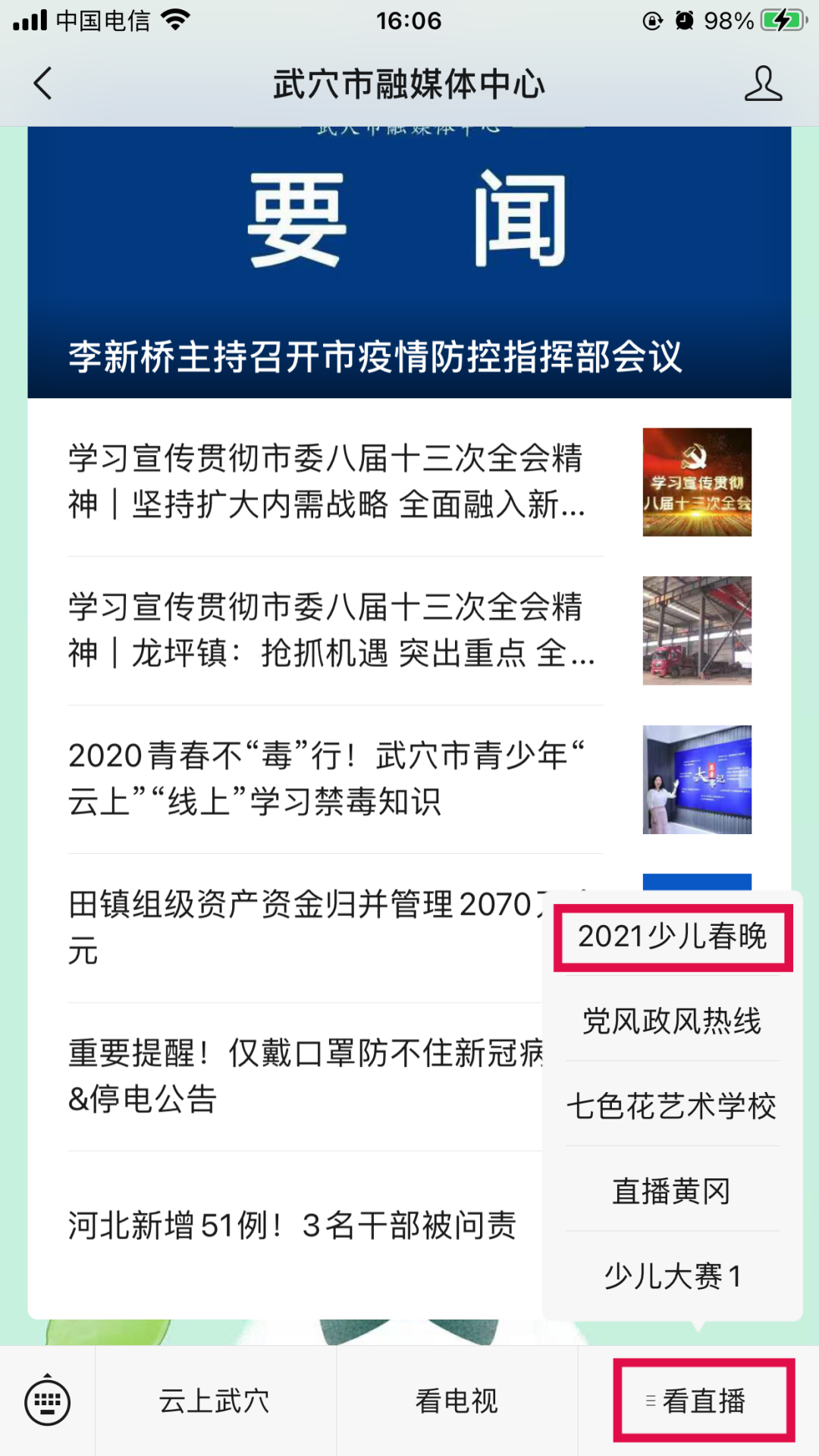The width and height of the screenshot is (819, 1456).
Task: Select 2021少儿春晚 from the popup menu
Action: (x=673, y=937)
